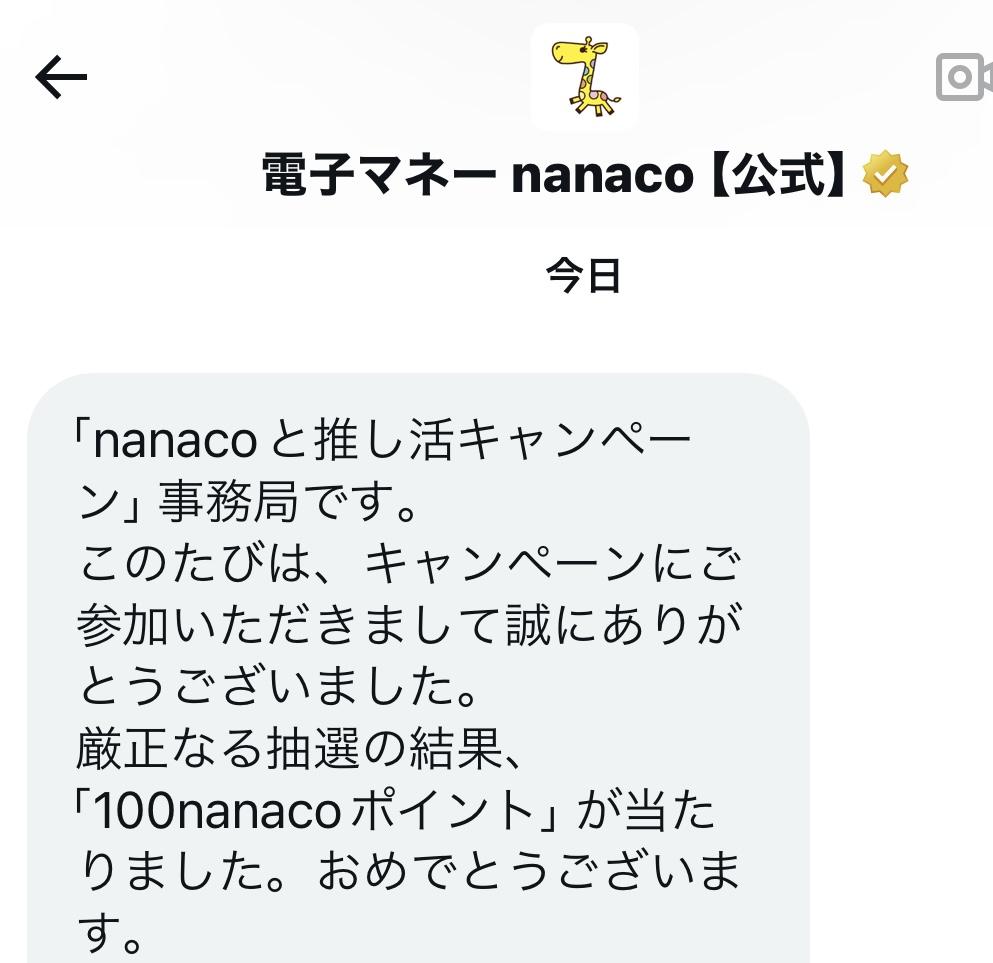Start a video call with nanaco
This screenshot has height=963, width=993.
coord(964,77)
